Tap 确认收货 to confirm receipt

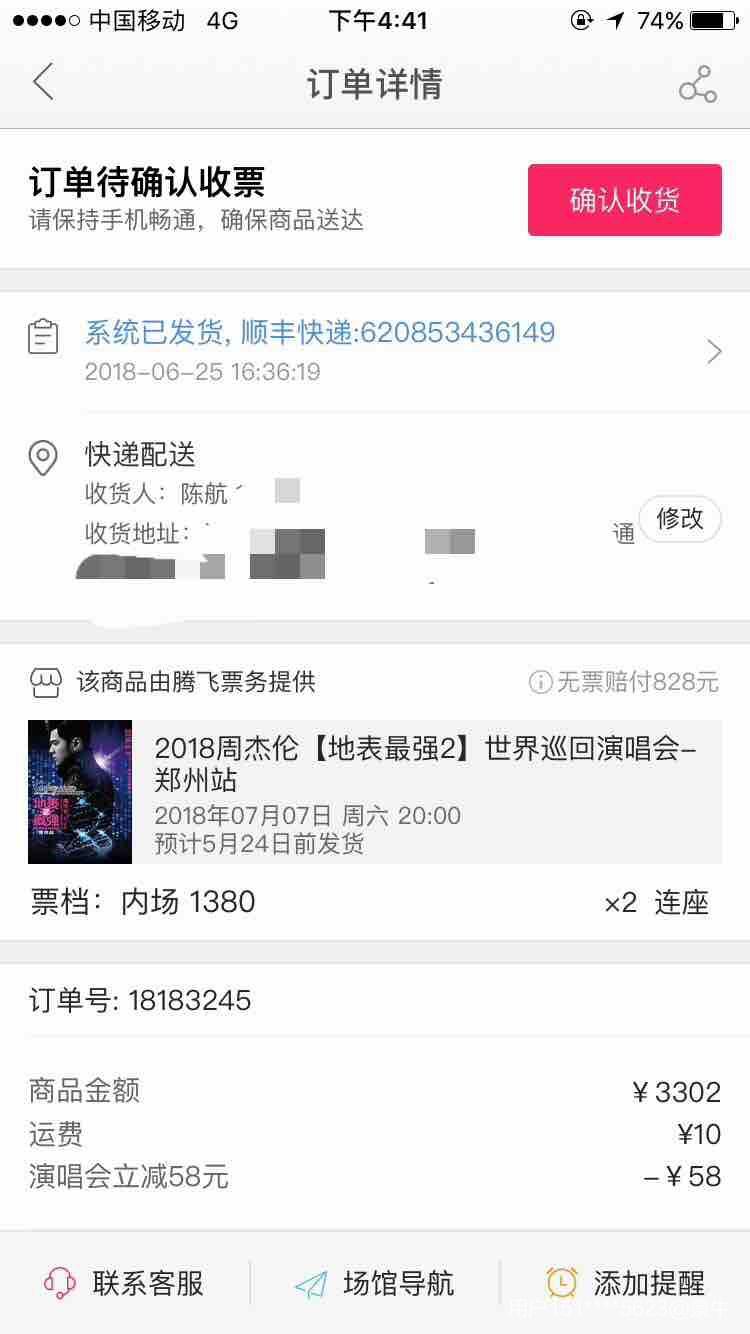pos(624,200)
